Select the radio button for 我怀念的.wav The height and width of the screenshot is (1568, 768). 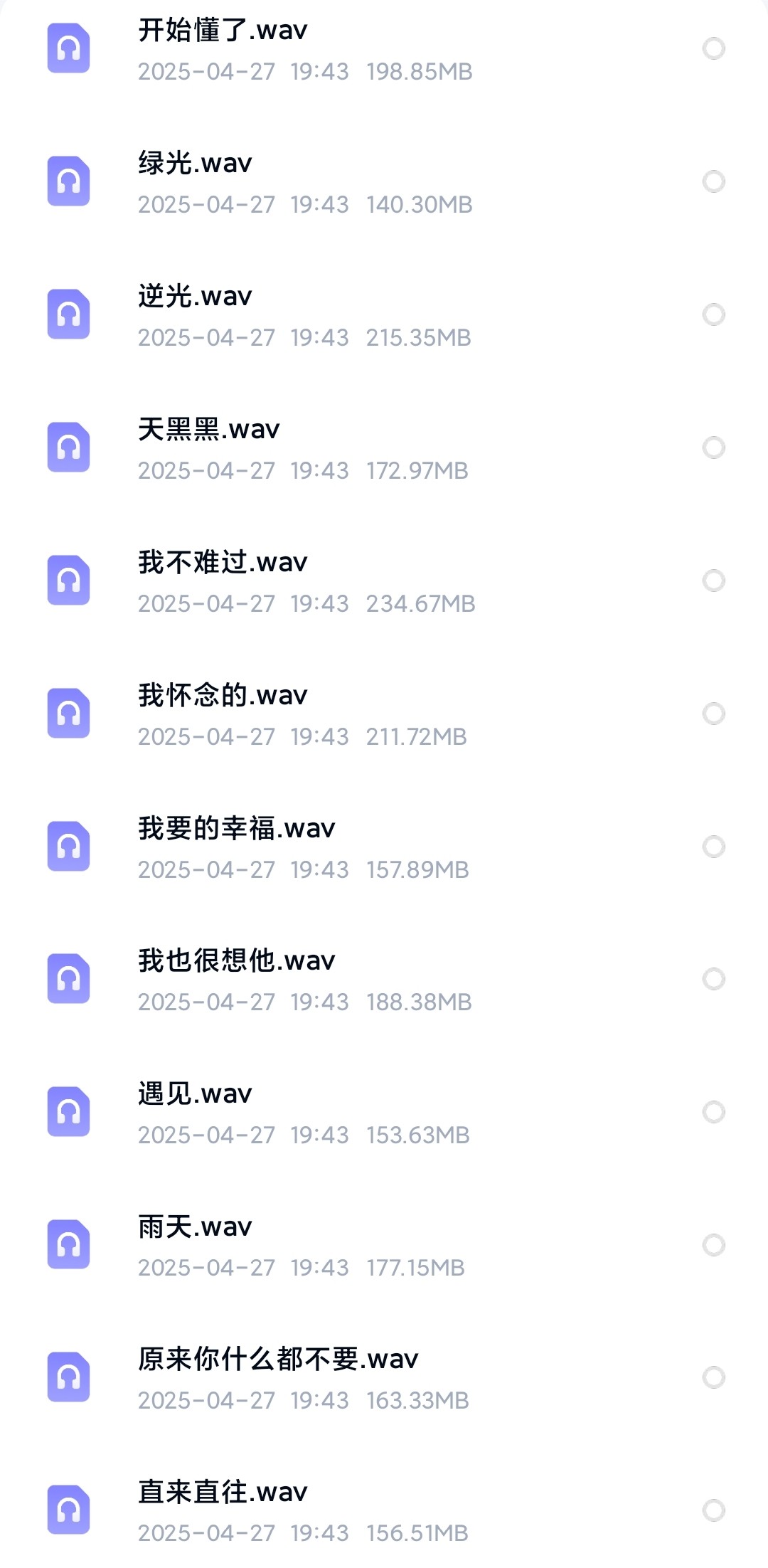click(x=713, y=714)
